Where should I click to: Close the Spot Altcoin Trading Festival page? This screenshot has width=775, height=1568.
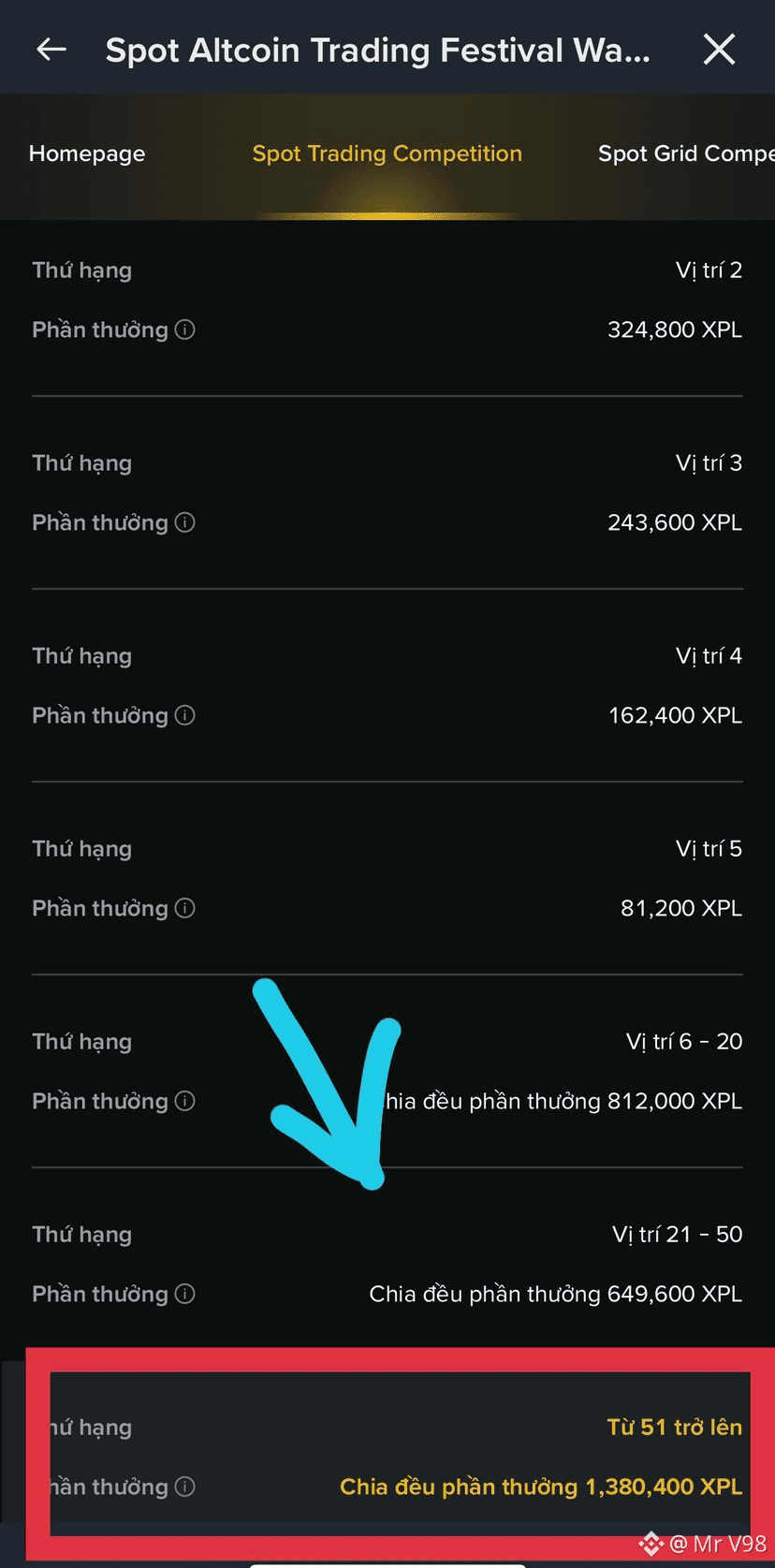click(719, 50)
